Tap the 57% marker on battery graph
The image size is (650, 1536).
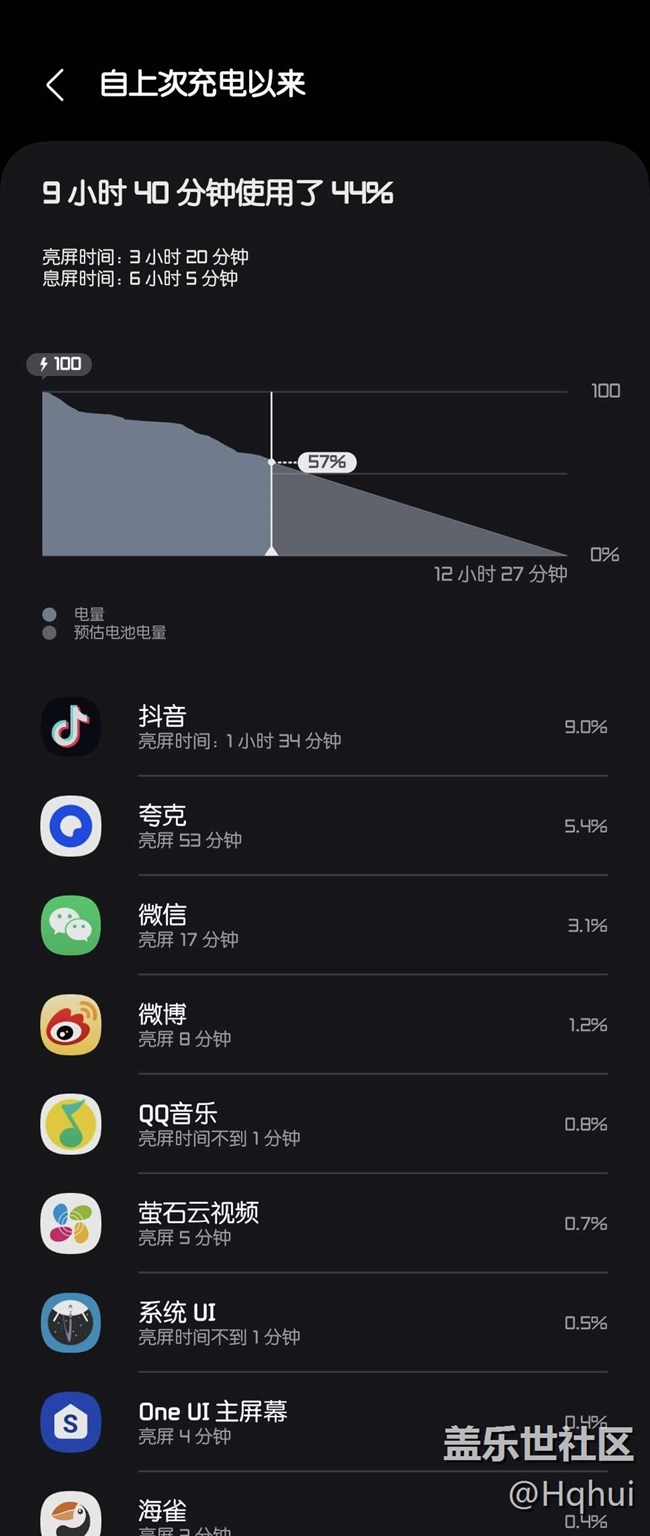click(326, 462)
